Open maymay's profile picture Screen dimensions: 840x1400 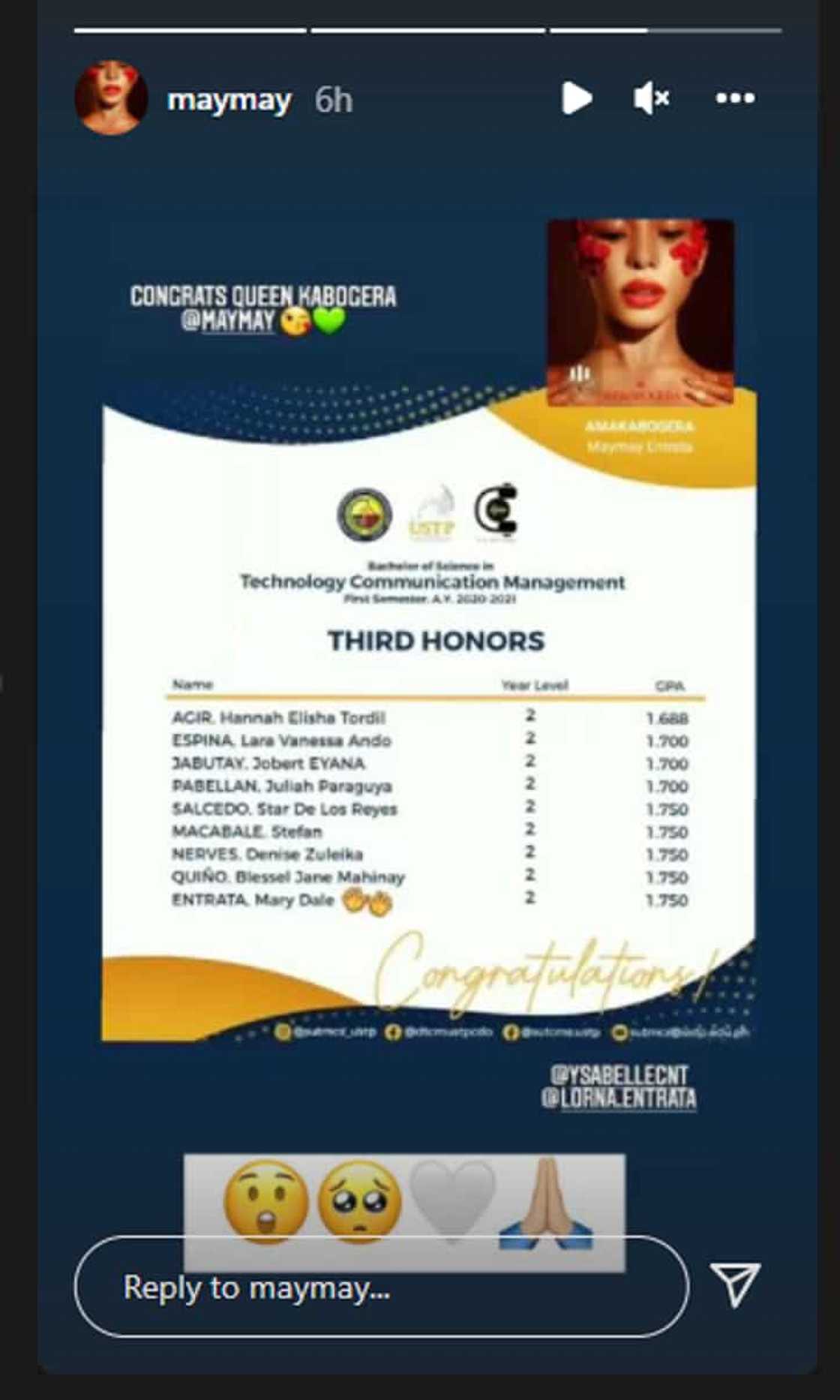pos(111,98)
